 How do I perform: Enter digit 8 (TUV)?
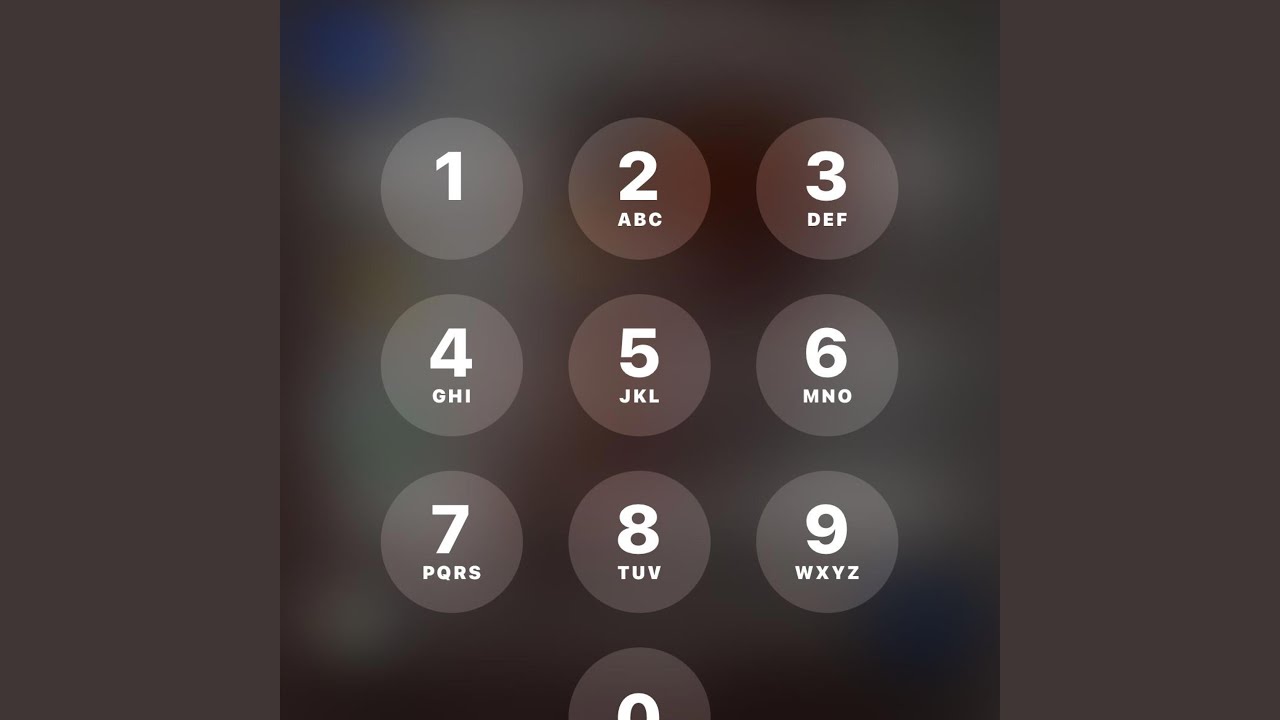click(639, 541)
